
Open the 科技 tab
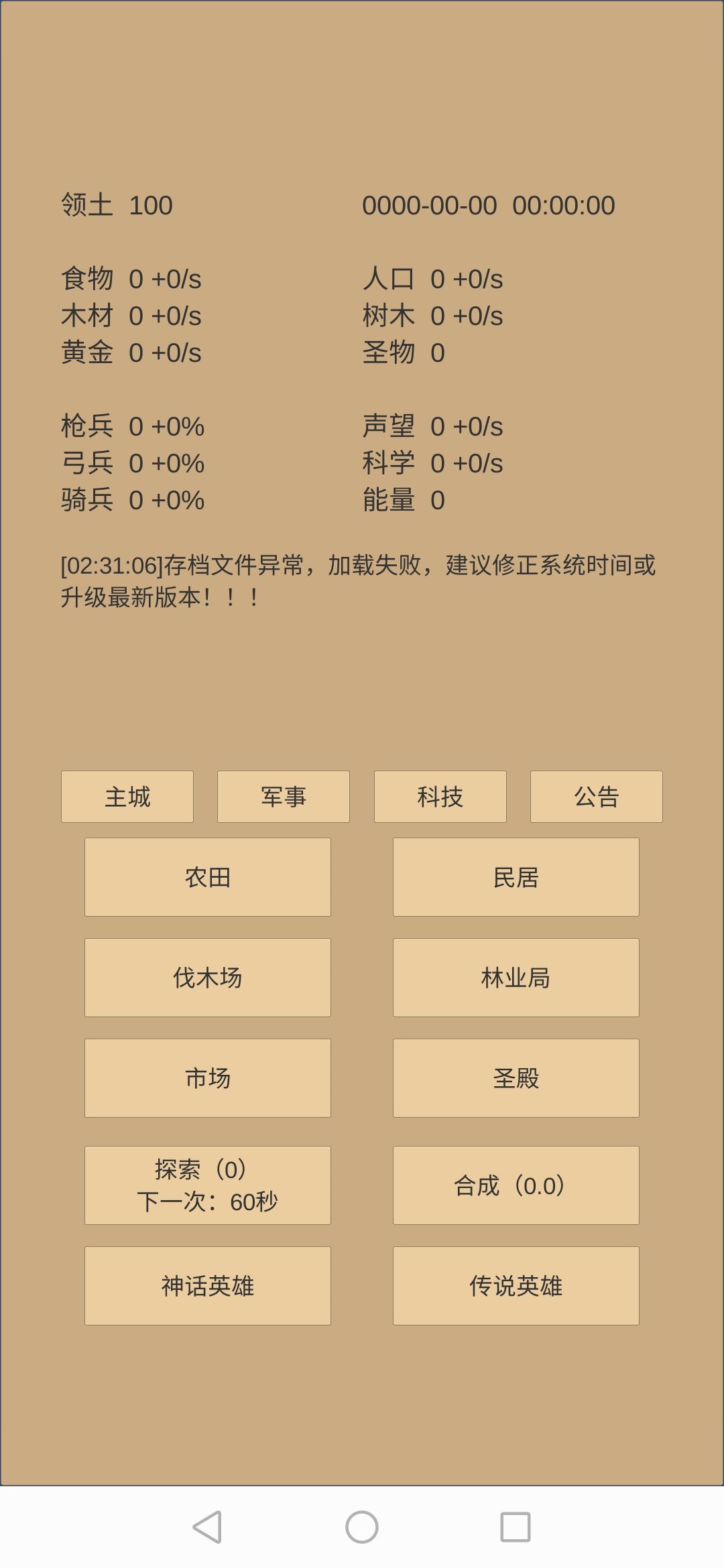click(x=440, y=797)
